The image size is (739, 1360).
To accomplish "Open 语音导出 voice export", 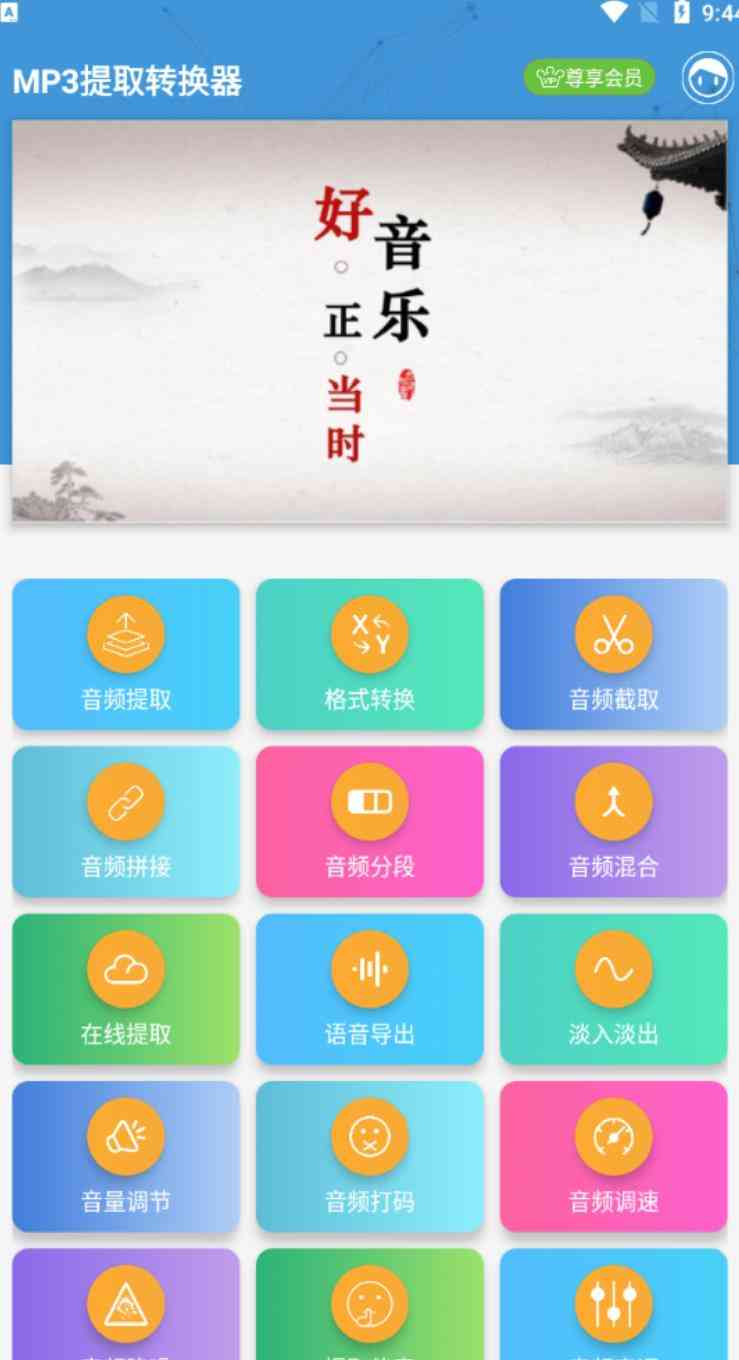I will tap(369, 988).
